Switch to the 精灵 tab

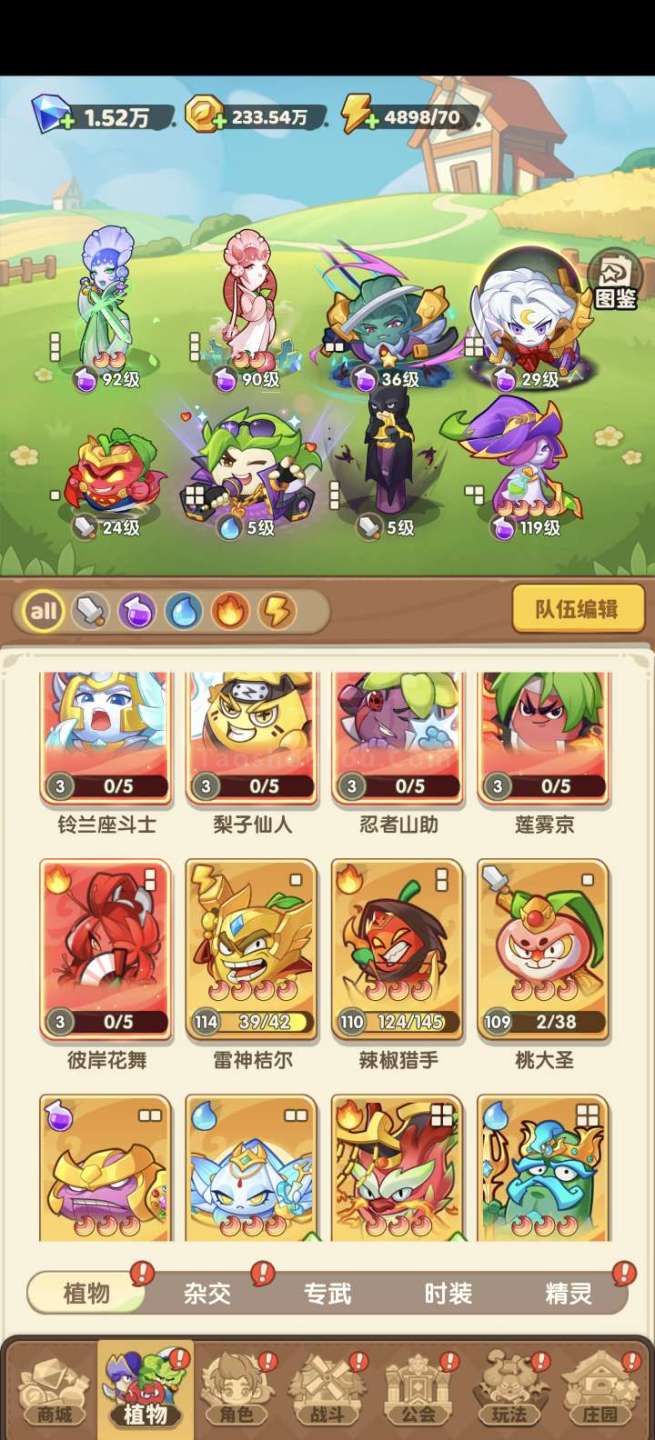click(x=568, y=1294)
